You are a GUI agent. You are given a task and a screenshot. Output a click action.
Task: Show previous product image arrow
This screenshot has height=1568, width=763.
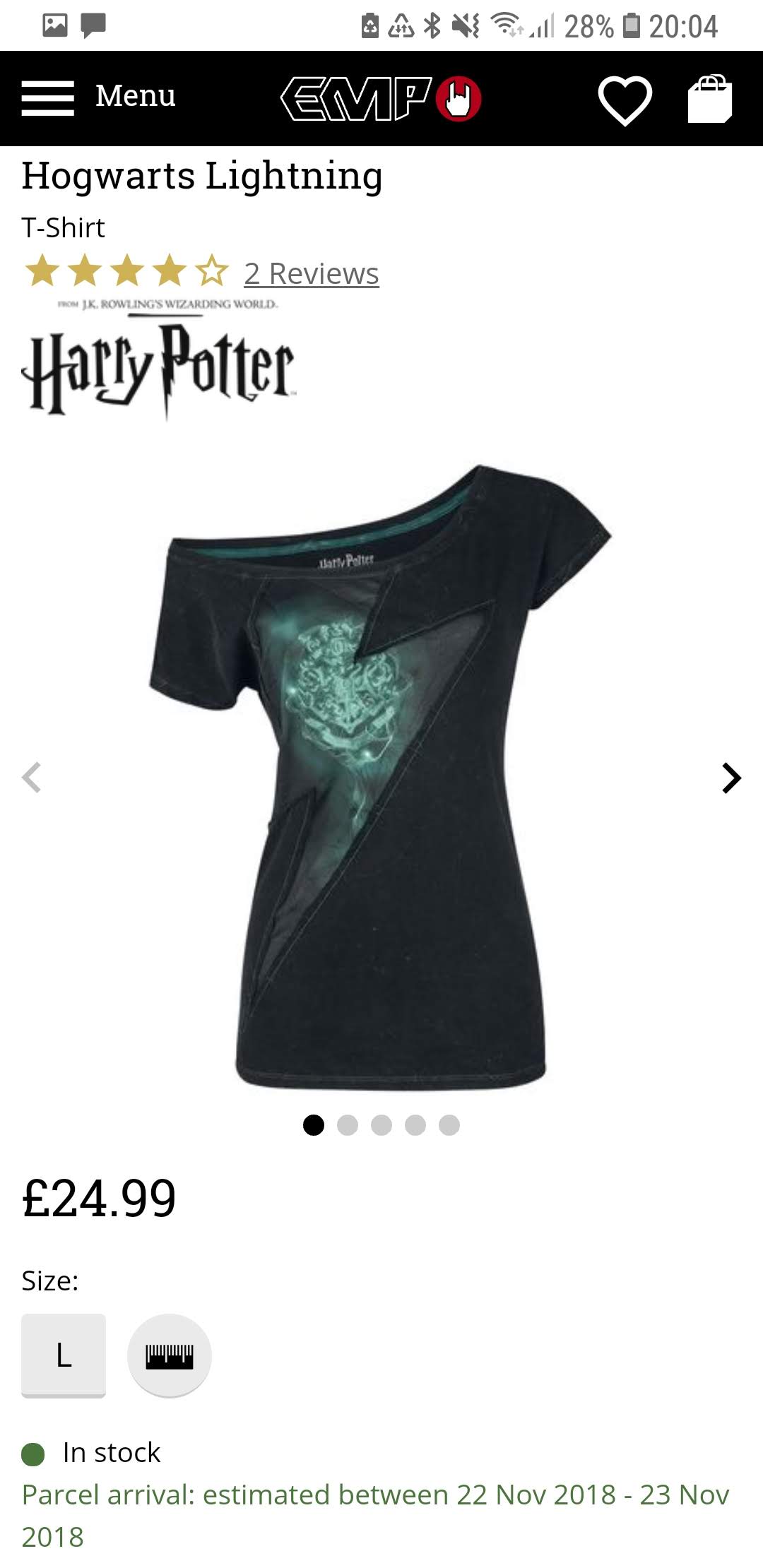click(31, 778)
